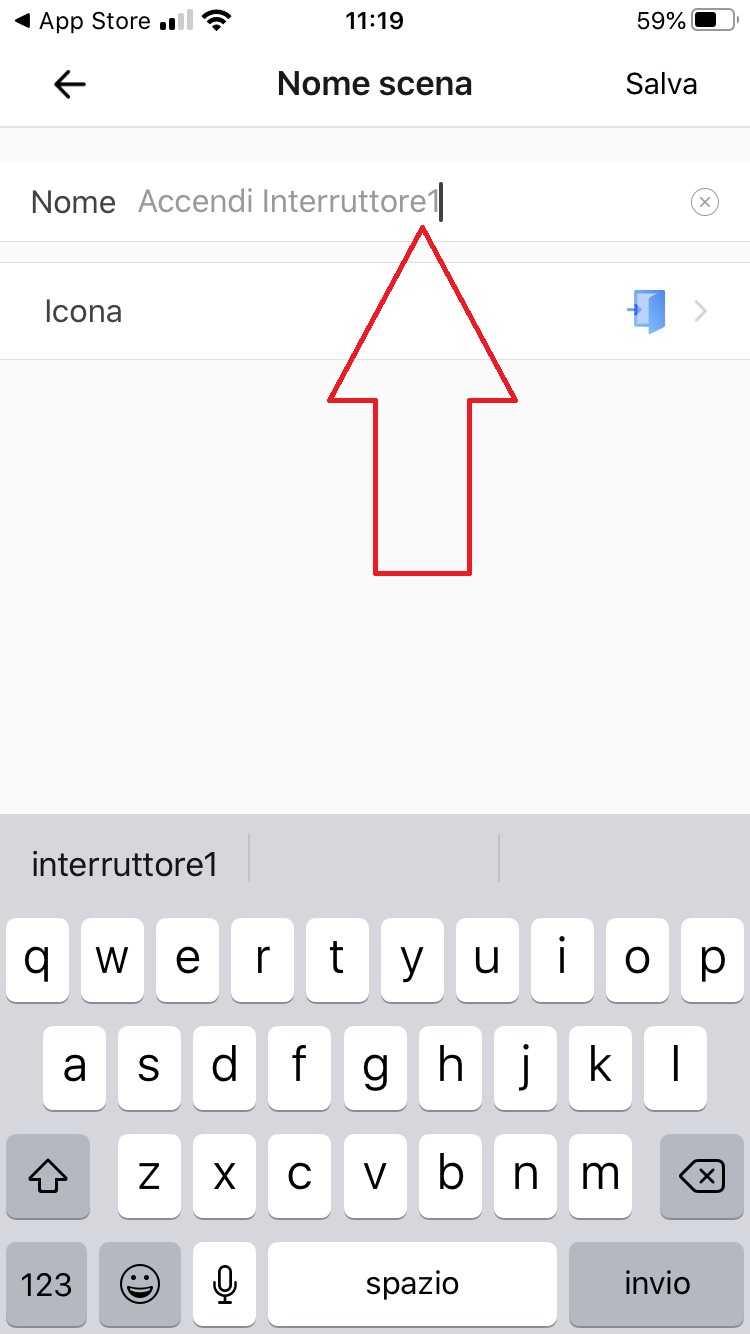This screenshot has width=750, height=1334.
Task: Tap the spazio key
Action: 412,1284
